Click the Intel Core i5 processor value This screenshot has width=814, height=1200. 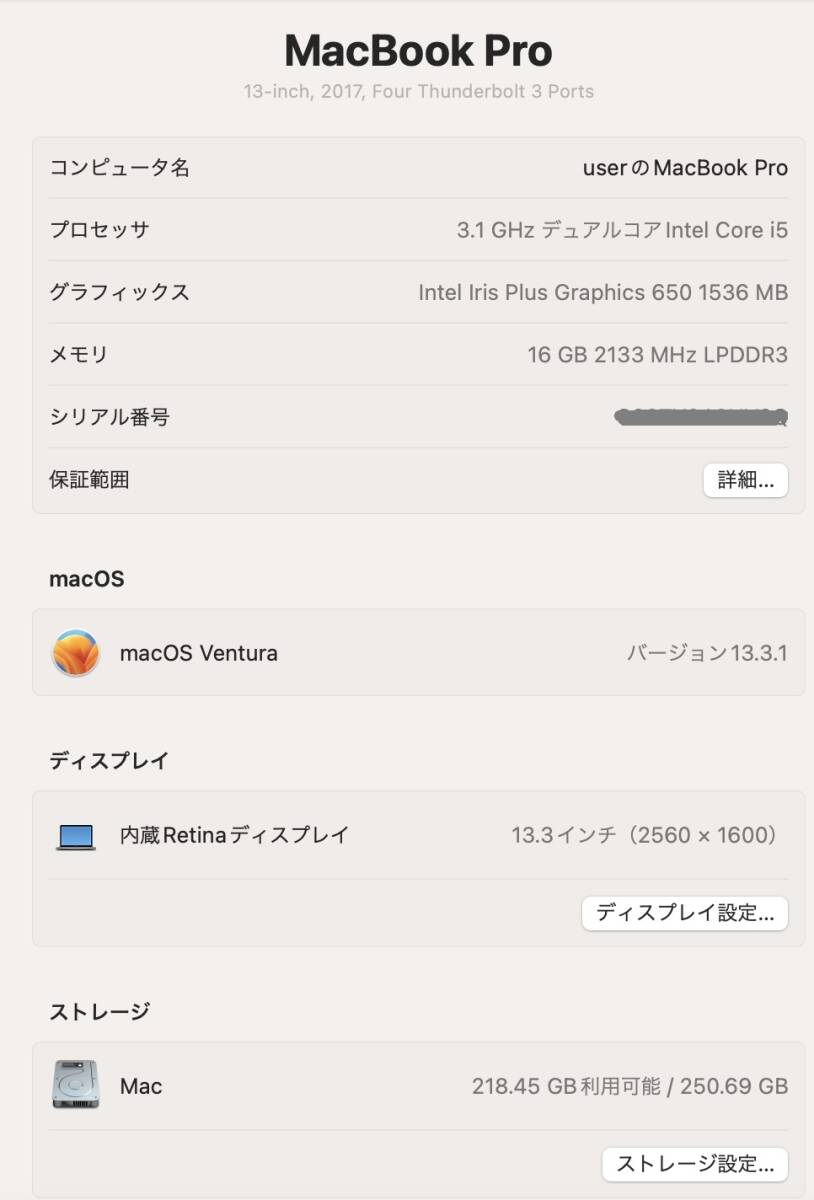[624, 229]
